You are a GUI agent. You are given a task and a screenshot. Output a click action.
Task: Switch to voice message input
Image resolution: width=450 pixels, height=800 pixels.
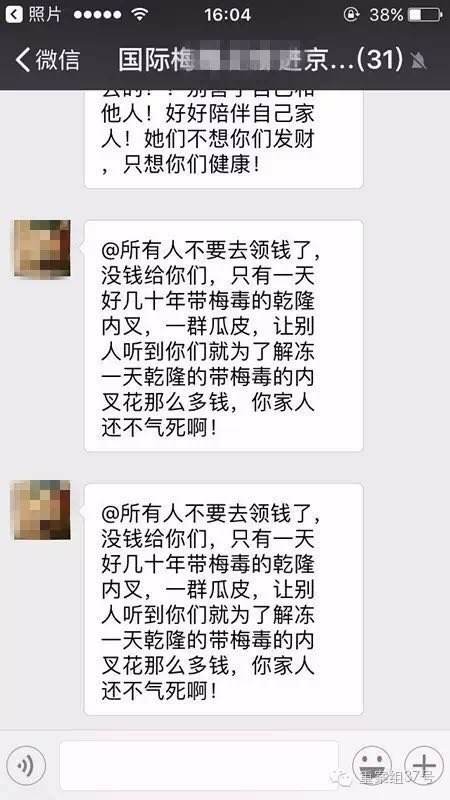(27, 766)
